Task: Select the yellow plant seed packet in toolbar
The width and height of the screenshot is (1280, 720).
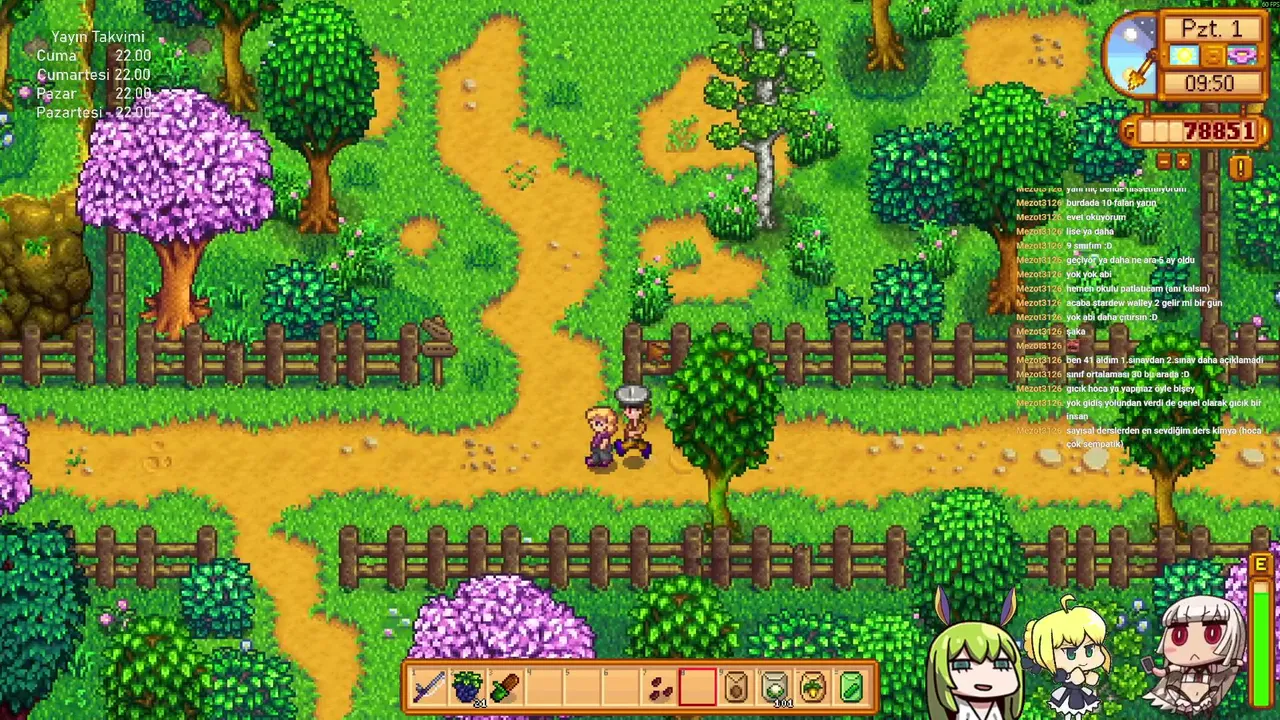Action: [x=813, y=687]
